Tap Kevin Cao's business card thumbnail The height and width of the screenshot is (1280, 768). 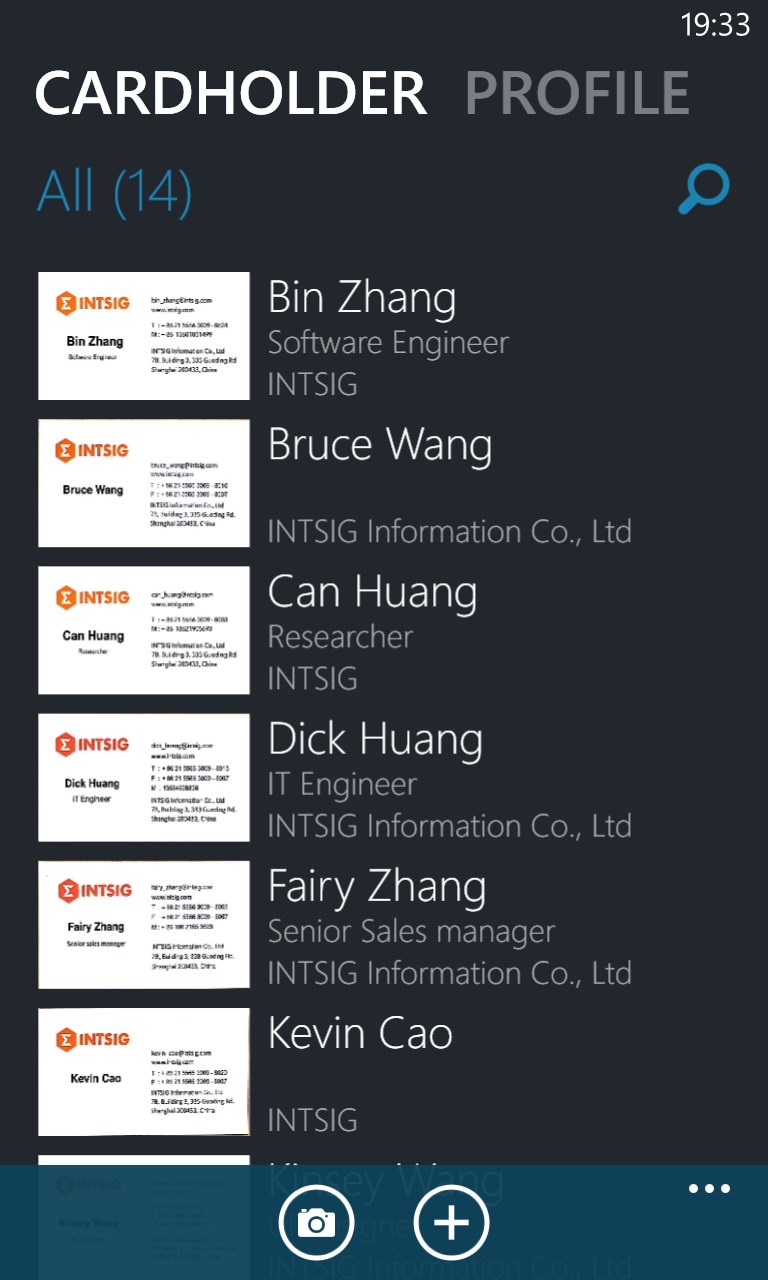143,1071
